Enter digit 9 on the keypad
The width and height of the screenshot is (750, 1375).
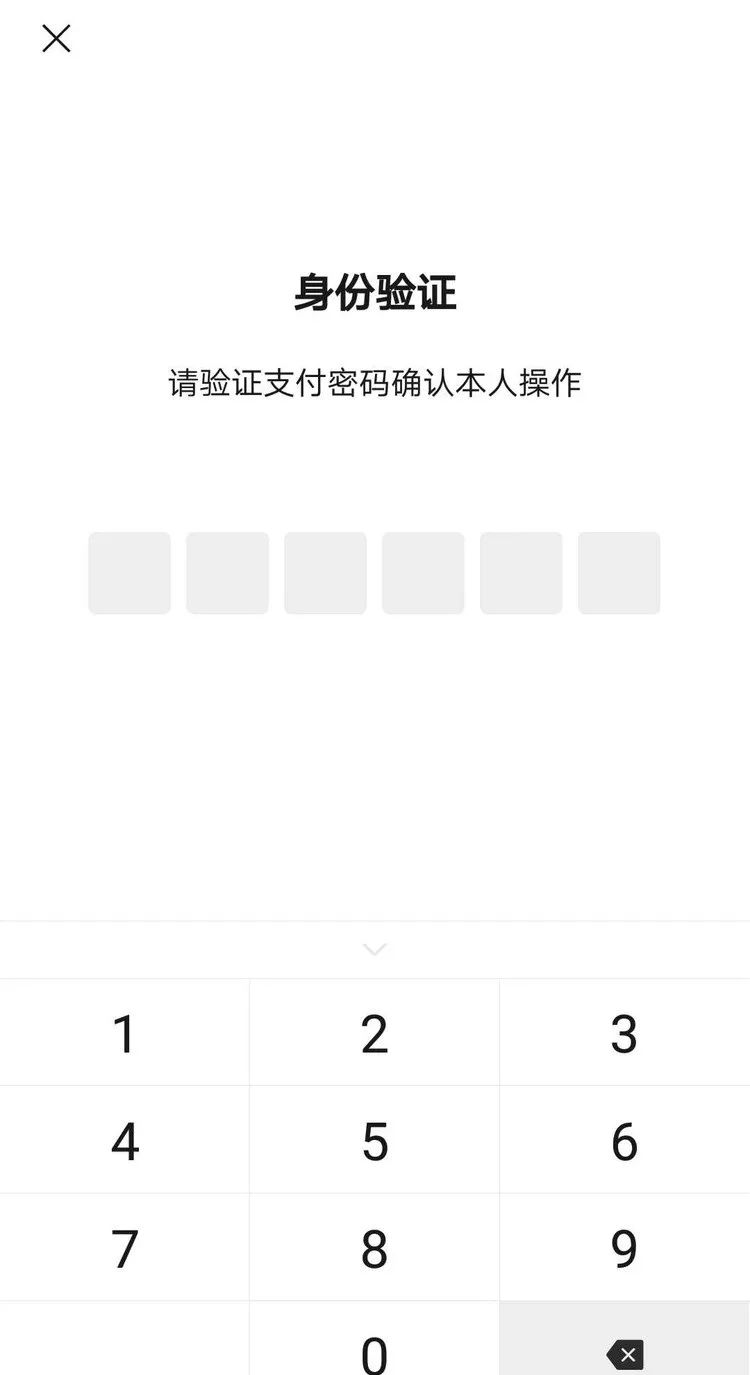(625, 1247)
